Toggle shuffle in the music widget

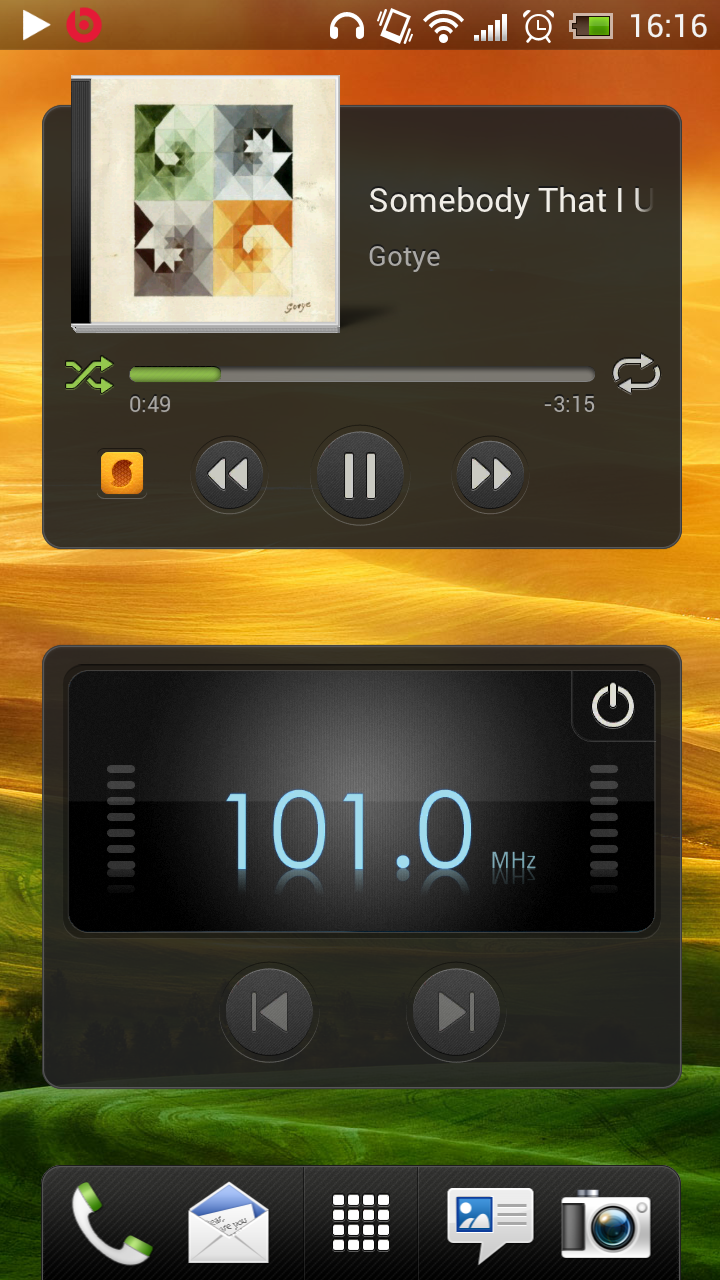[x=89, y=375]
